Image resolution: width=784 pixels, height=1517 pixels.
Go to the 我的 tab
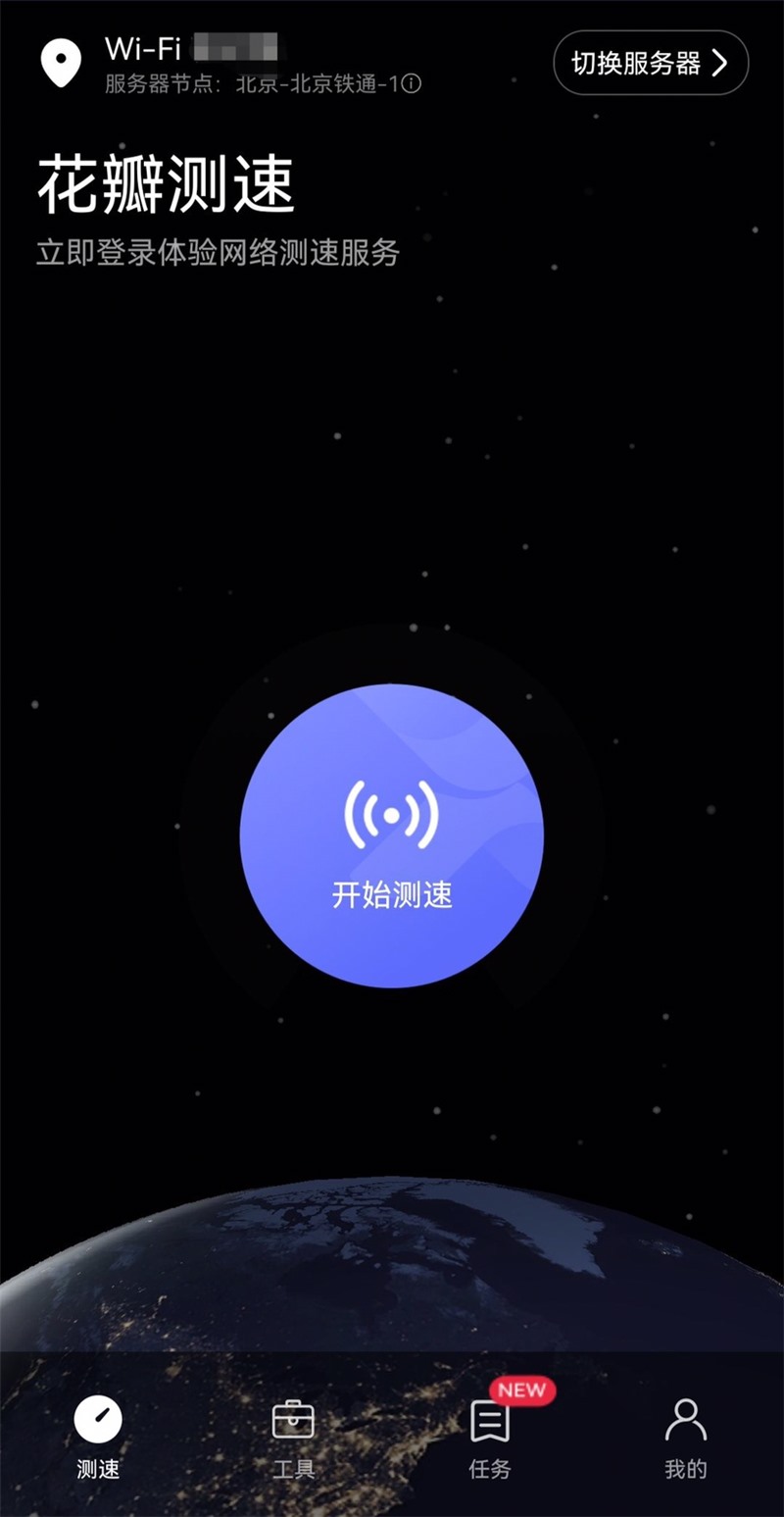coord(685,1438)
